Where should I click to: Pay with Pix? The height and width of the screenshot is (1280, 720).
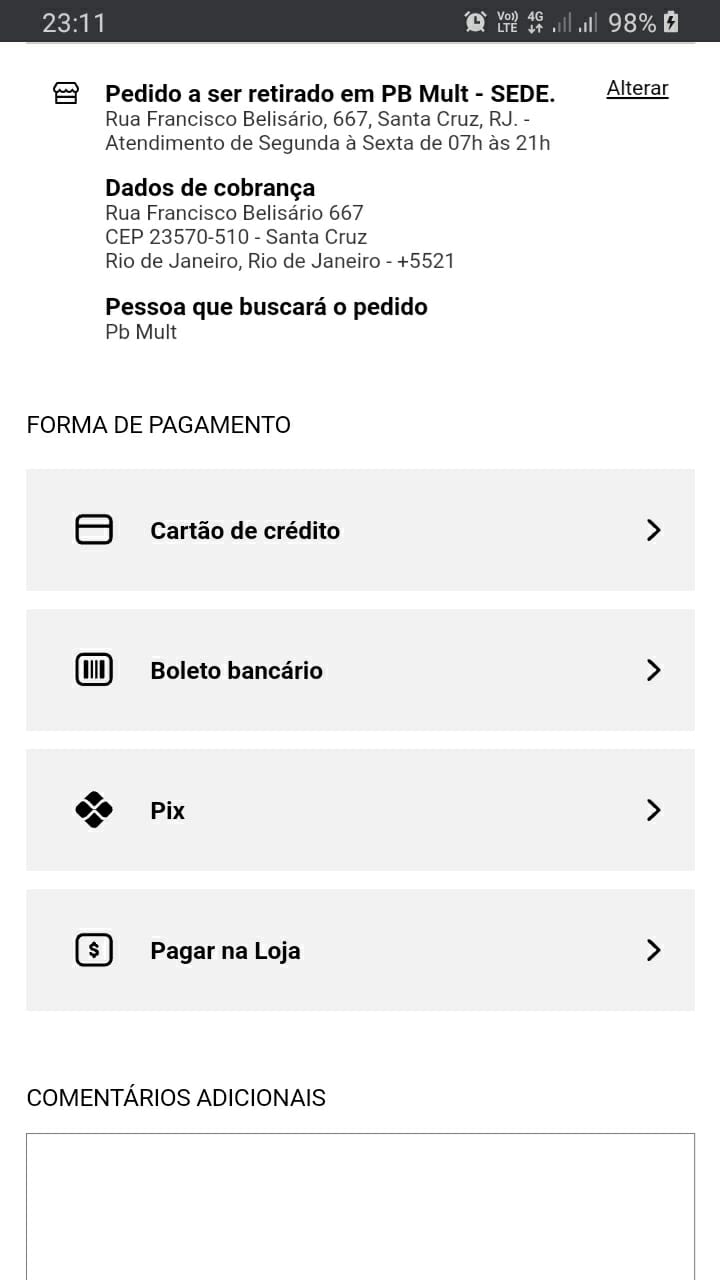pyautogui.click(x=360, y=810)
